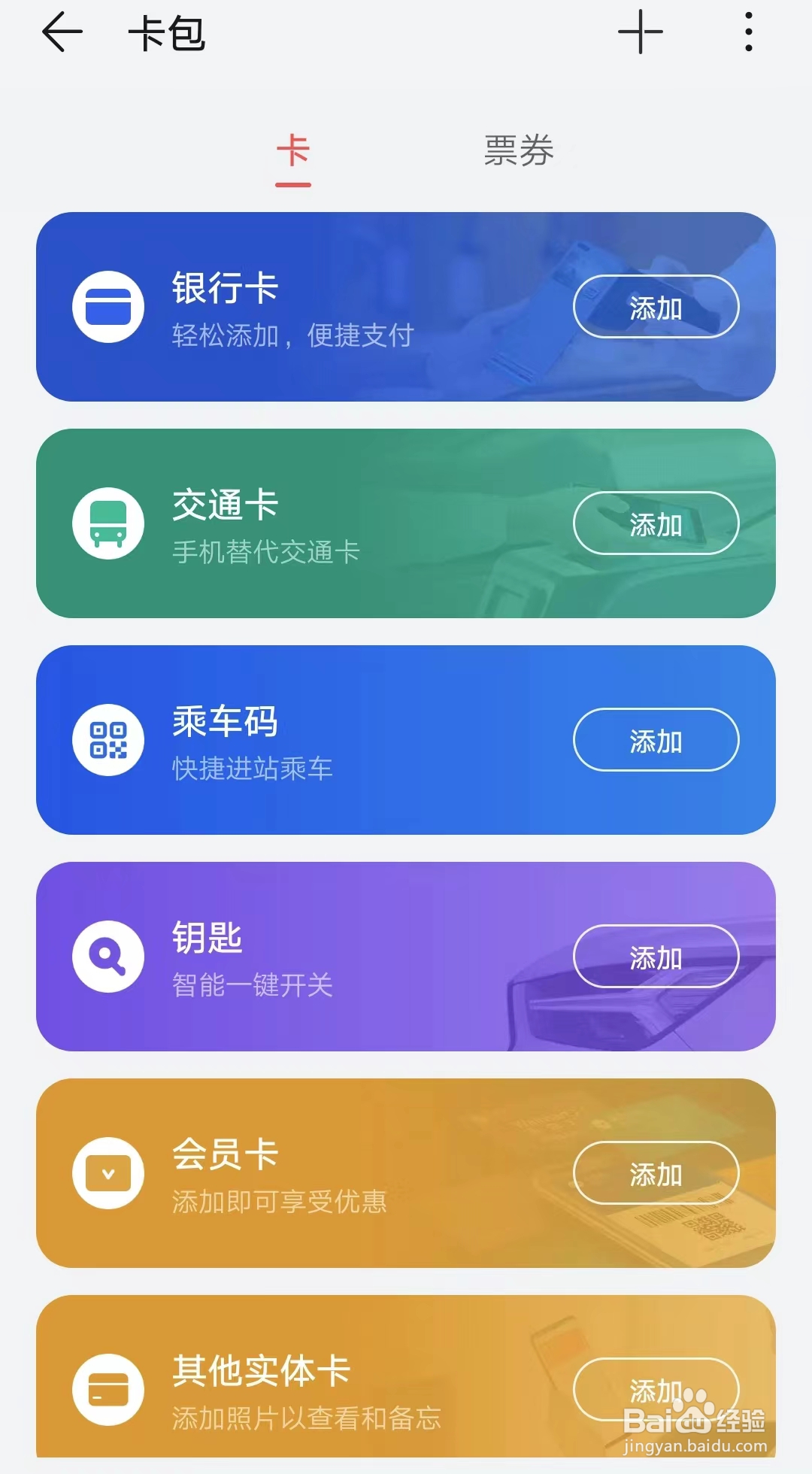Add a 钥匙 smart key

tap(656, 957)
